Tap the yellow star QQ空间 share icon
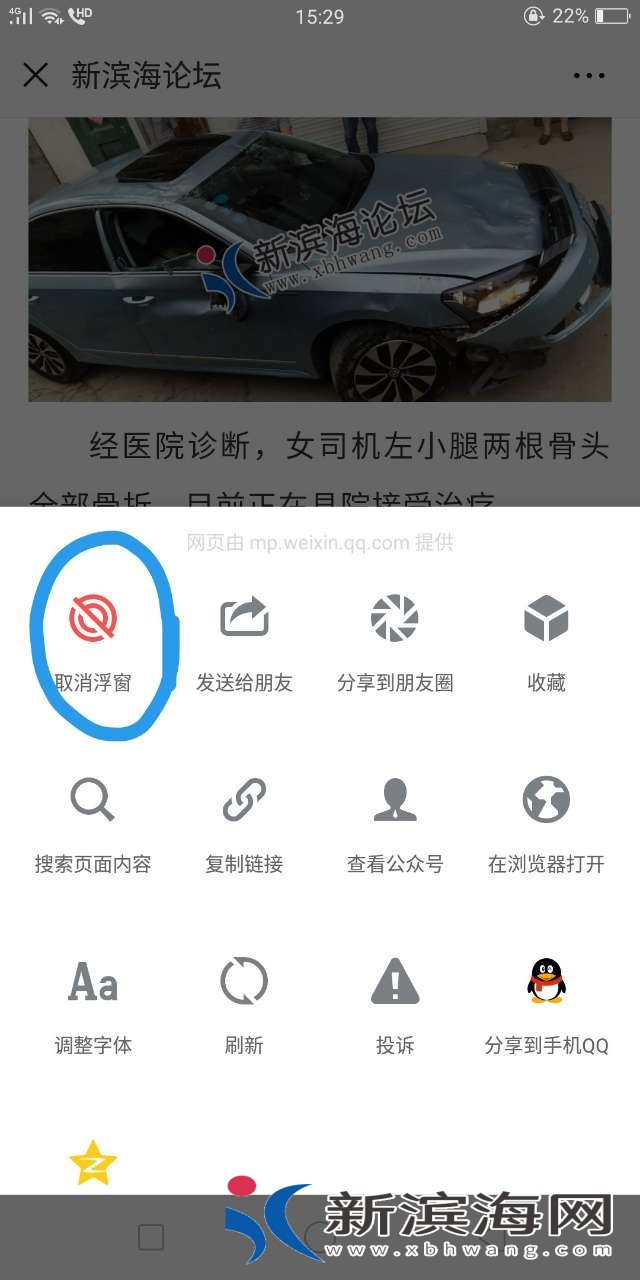The height and width of the screenshot is (1280, 640). tap(93, 1163)
